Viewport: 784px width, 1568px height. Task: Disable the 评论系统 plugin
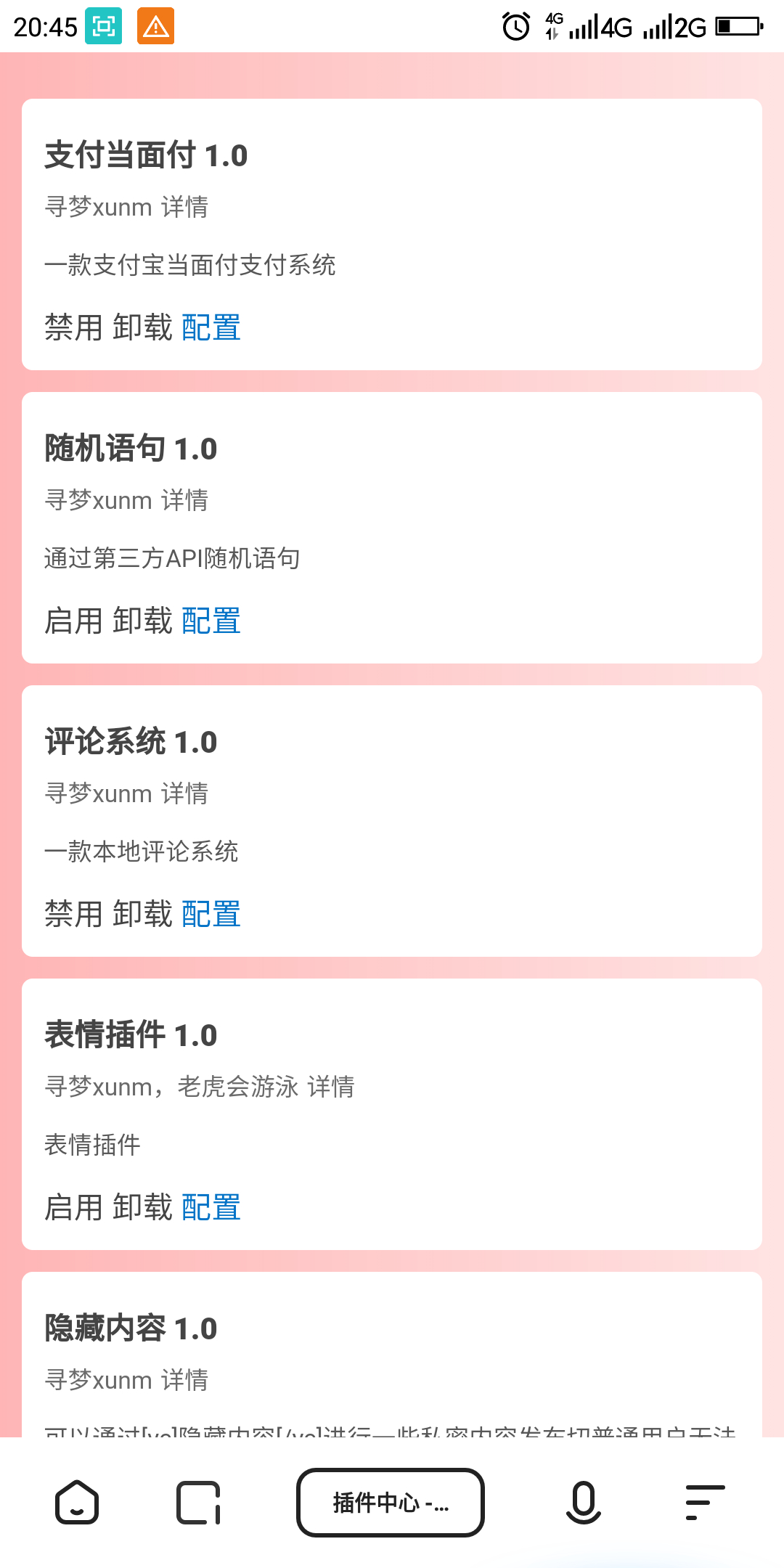pyautogui.click(x=71, y=913)
